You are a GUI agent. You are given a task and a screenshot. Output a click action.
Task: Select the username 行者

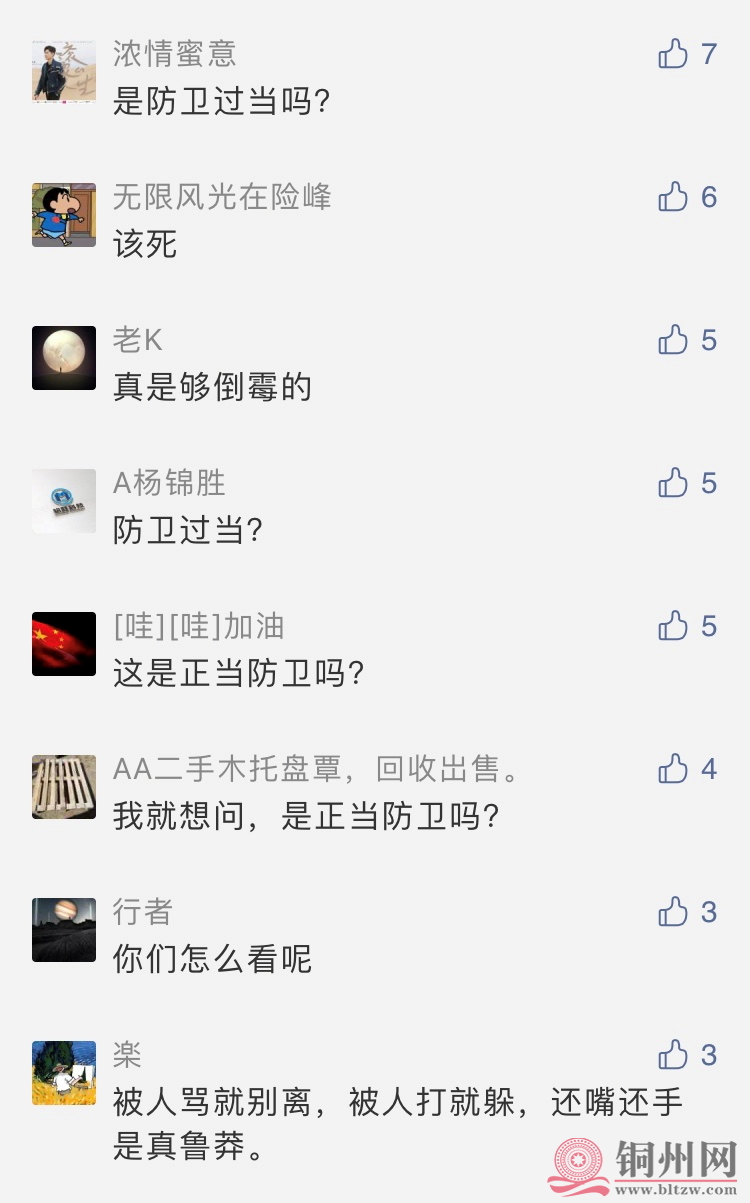click(142, 912)
